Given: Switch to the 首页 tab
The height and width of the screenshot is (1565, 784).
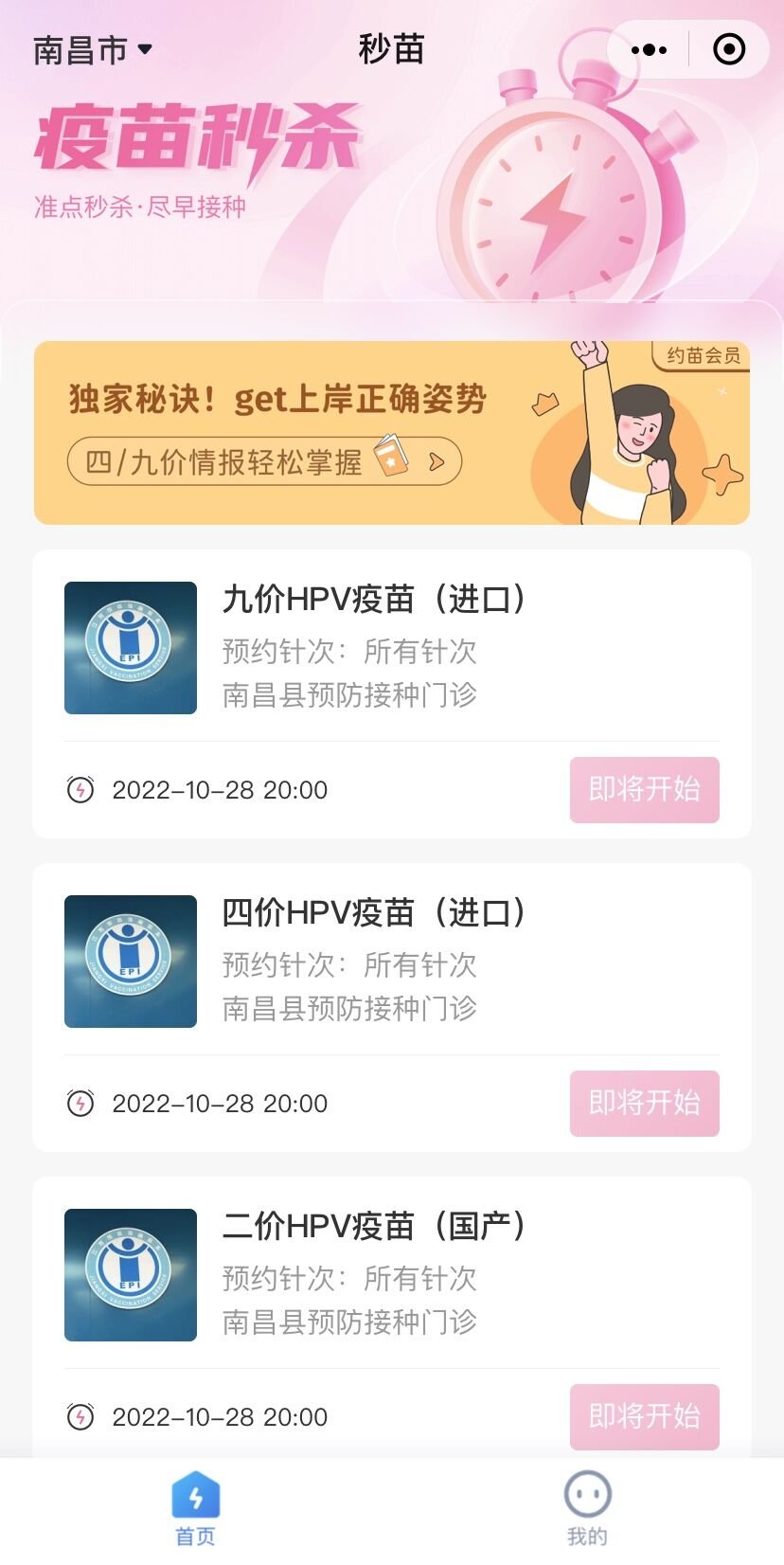Looking at the screenshot, I should tap(196, 1509).
